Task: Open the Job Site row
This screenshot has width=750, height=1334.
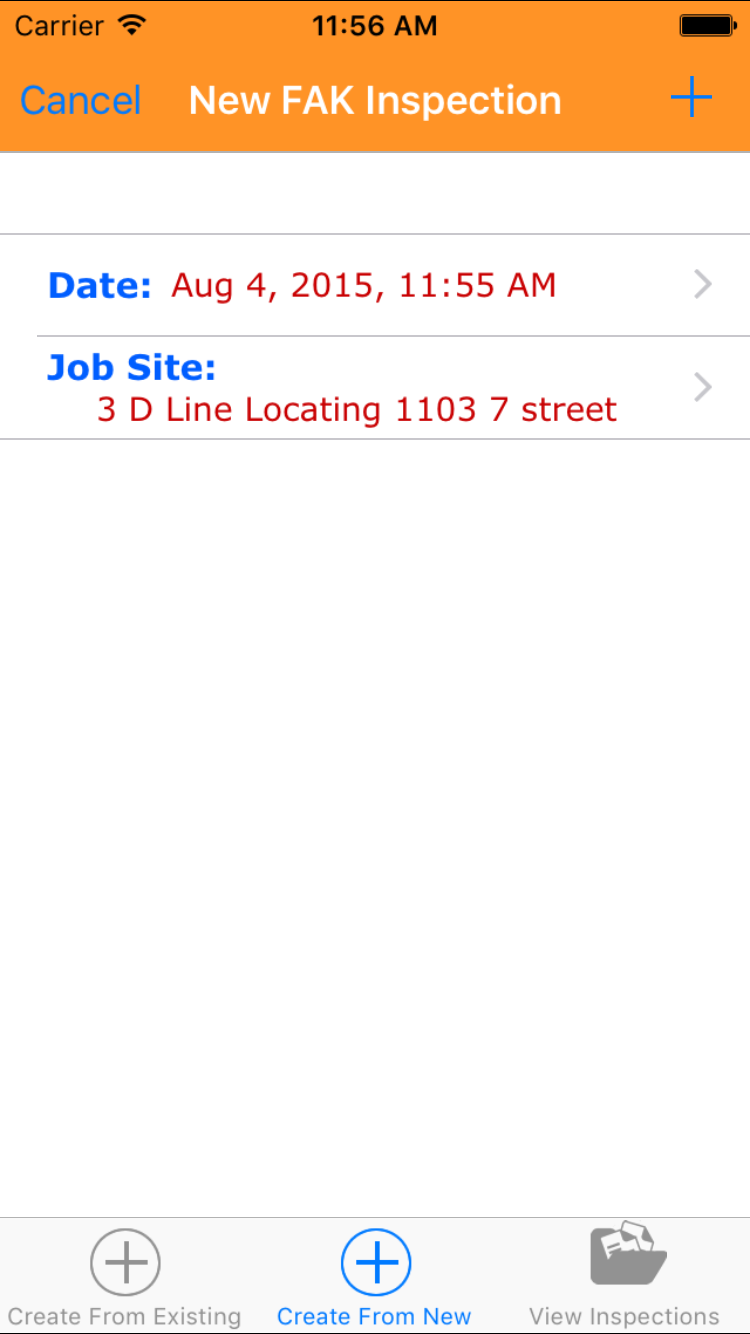Action: point(375,388)
